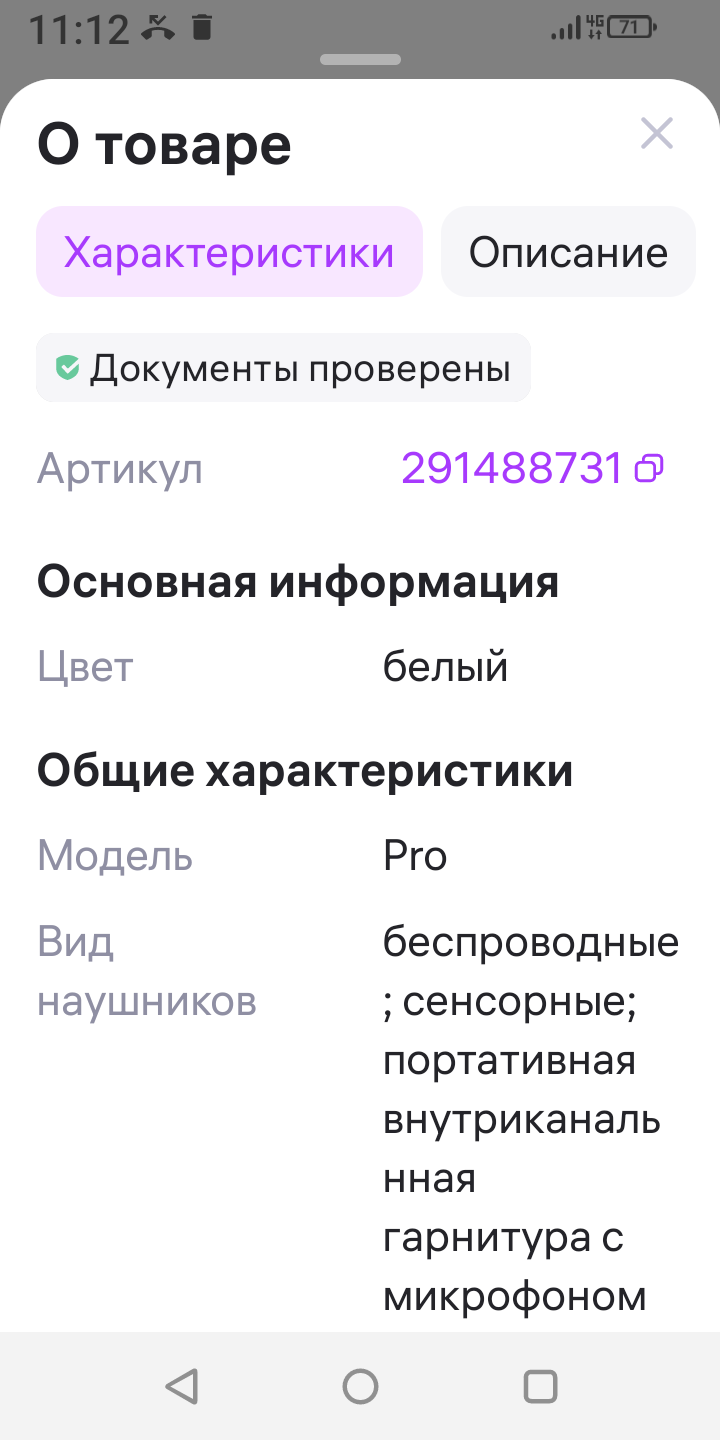
Task: Open recent apps
Action: pos(540,1386)
